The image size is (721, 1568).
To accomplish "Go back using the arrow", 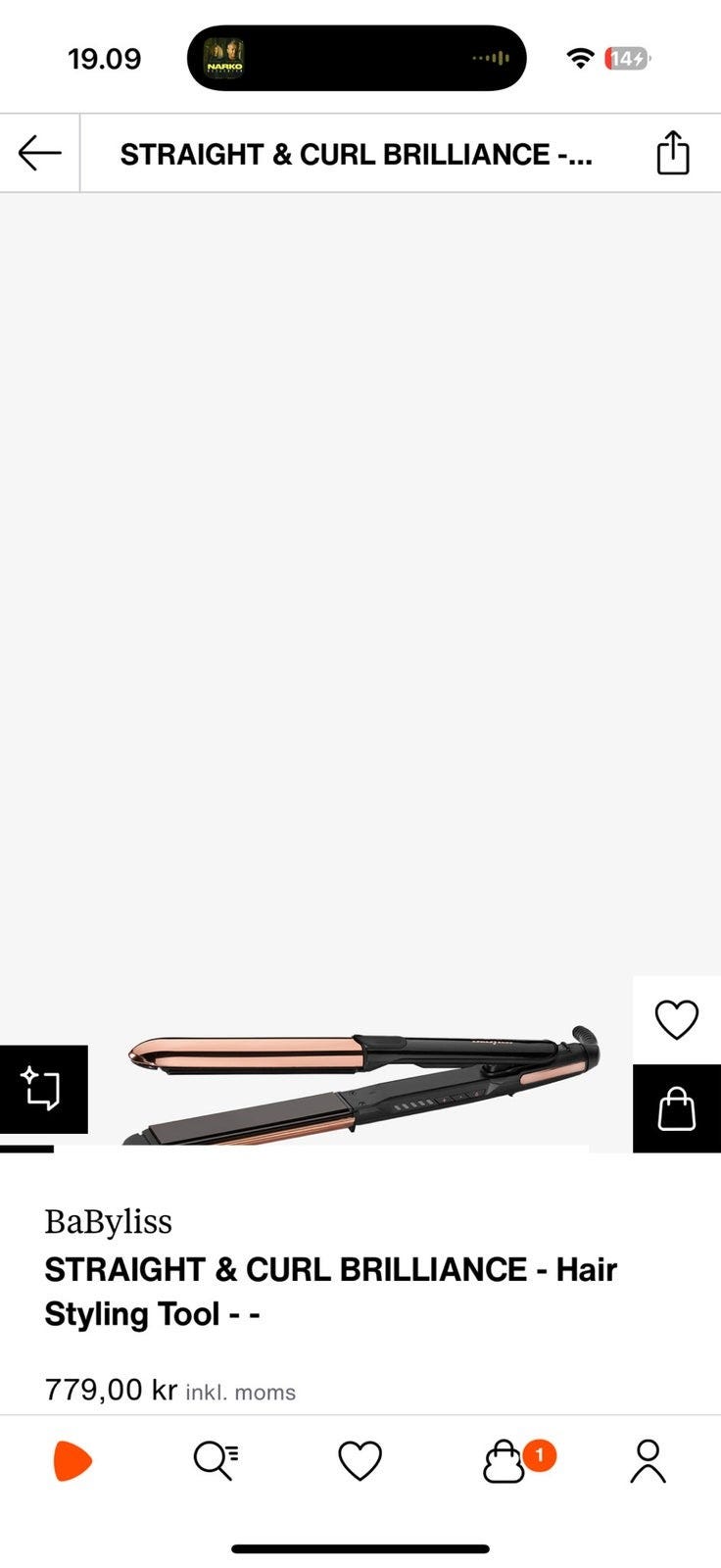I will pos(39,153).
